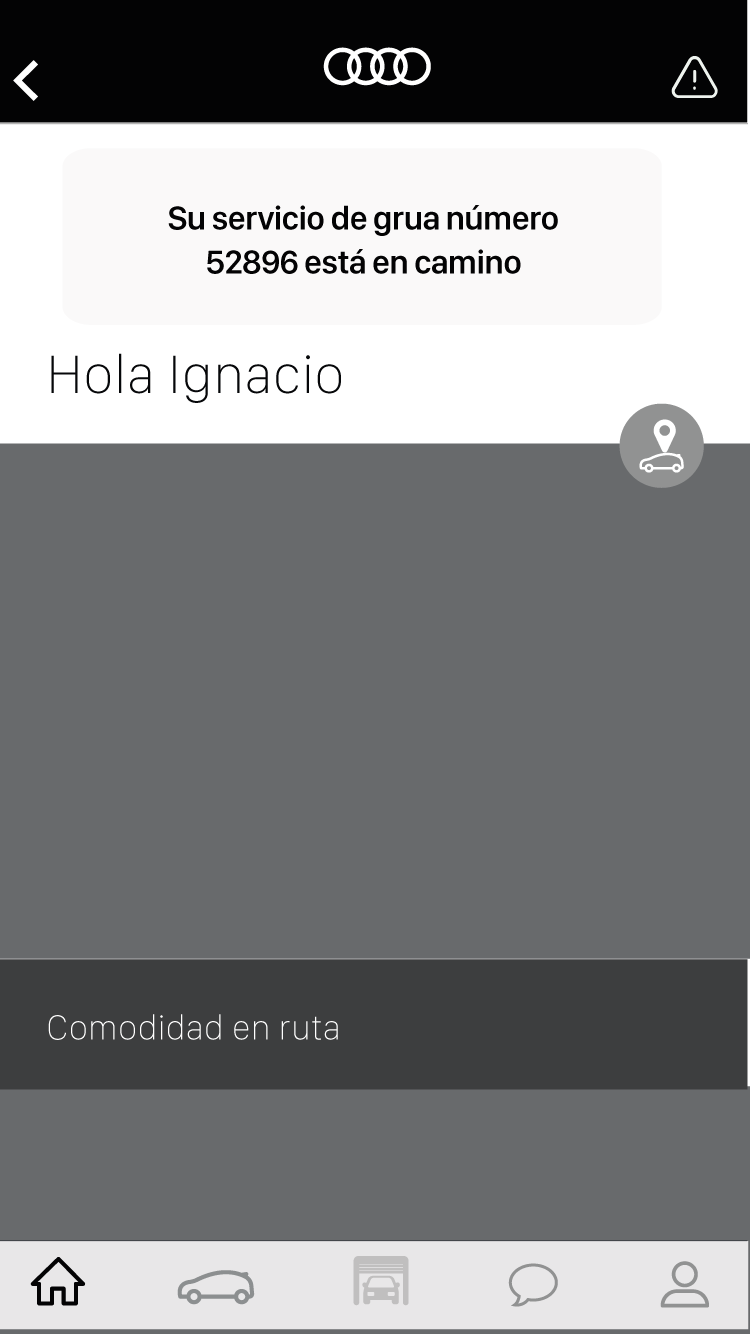Open the tow service notification card

point(362,237)
